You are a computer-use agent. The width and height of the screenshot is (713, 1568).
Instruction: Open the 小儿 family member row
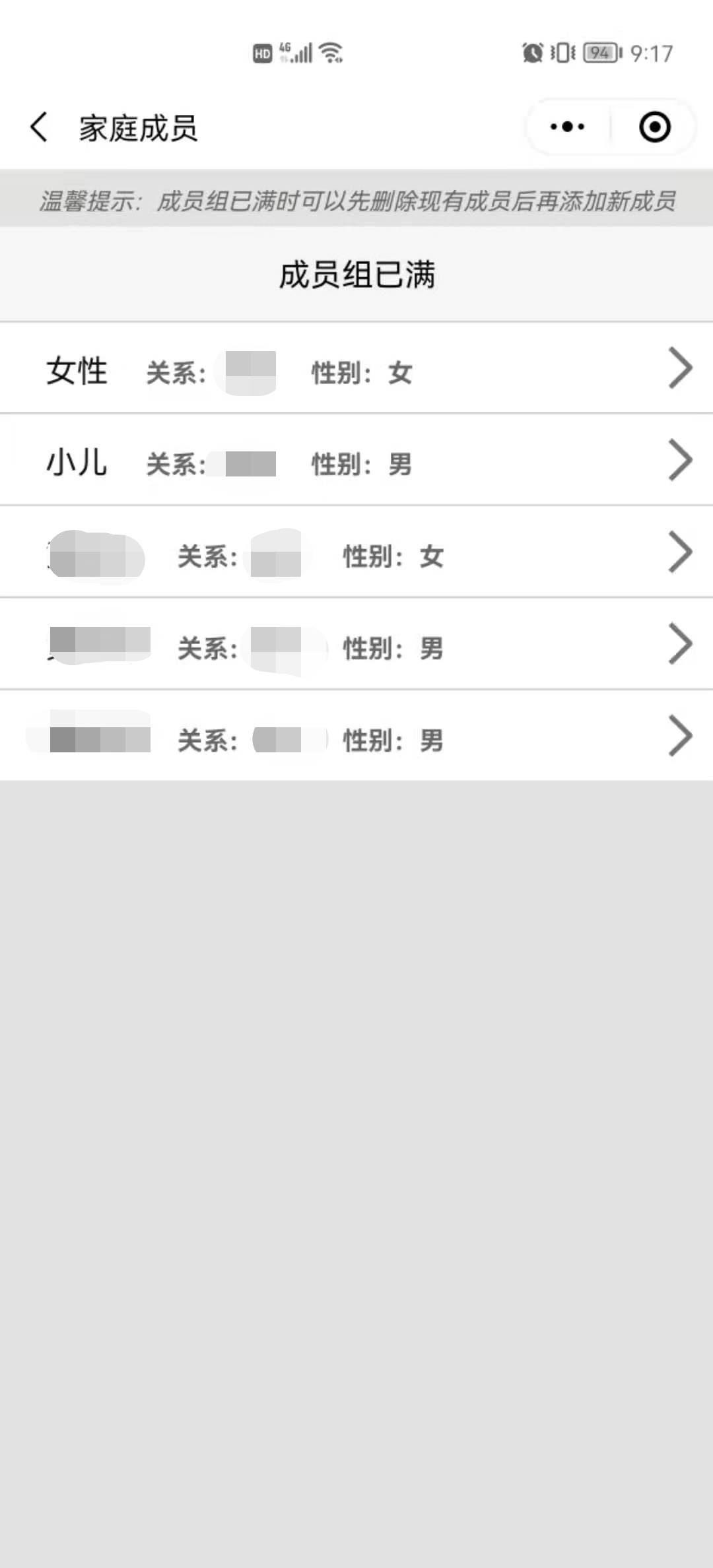[x=356, y=460]
